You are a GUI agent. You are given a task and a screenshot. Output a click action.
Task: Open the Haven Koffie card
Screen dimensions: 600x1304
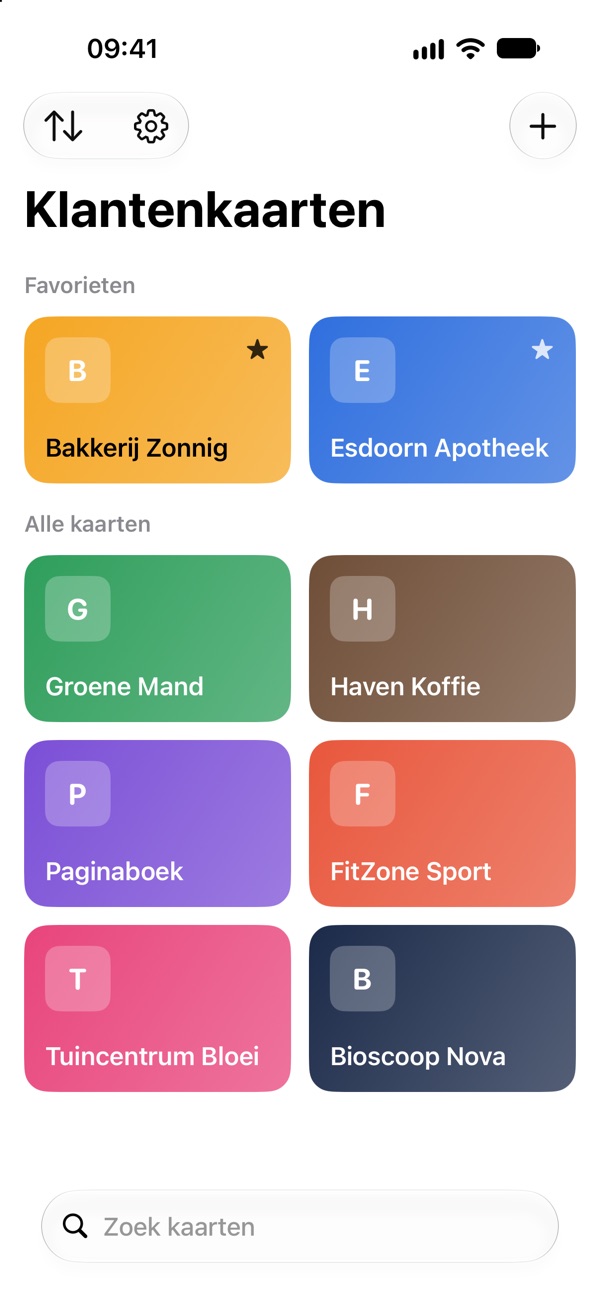click(442, 638)
